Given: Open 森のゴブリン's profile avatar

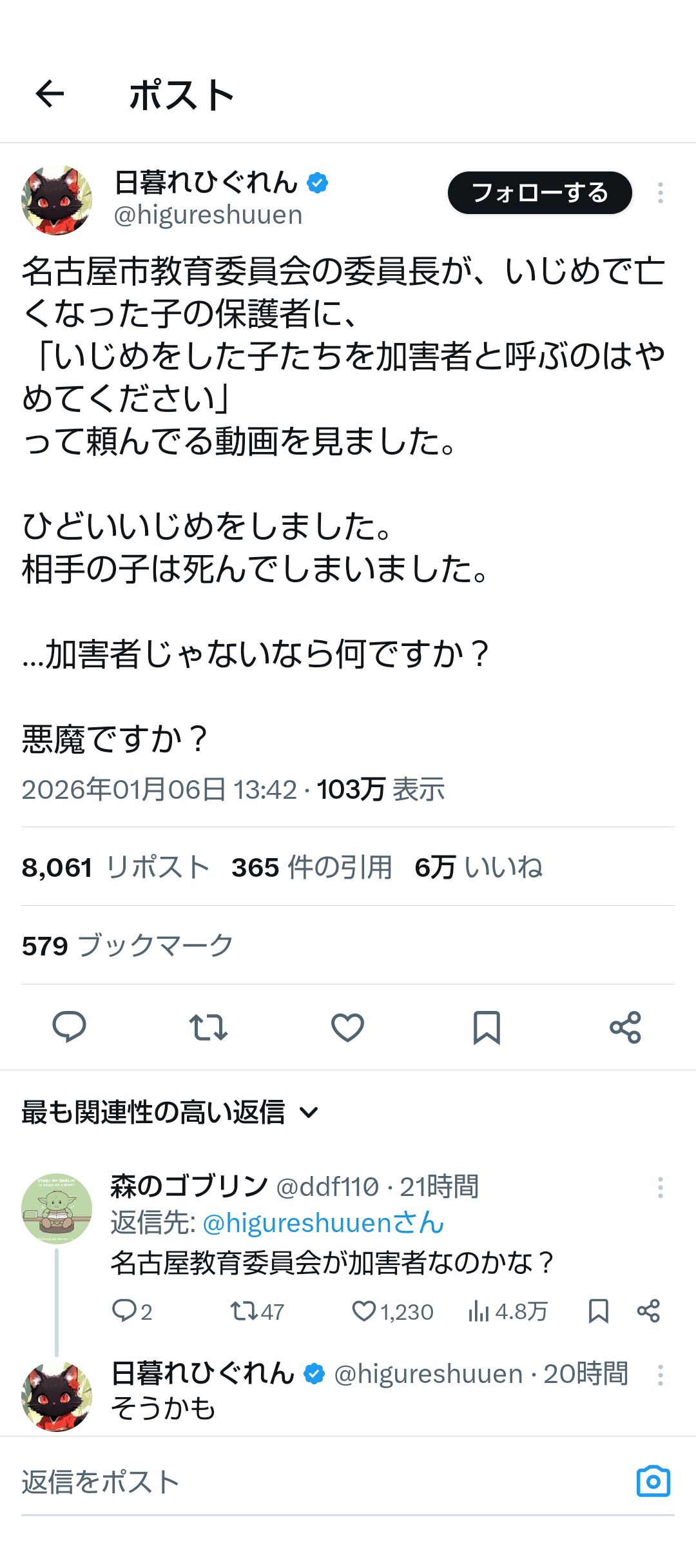Looking at the screenshot, I should (57, 1208).
